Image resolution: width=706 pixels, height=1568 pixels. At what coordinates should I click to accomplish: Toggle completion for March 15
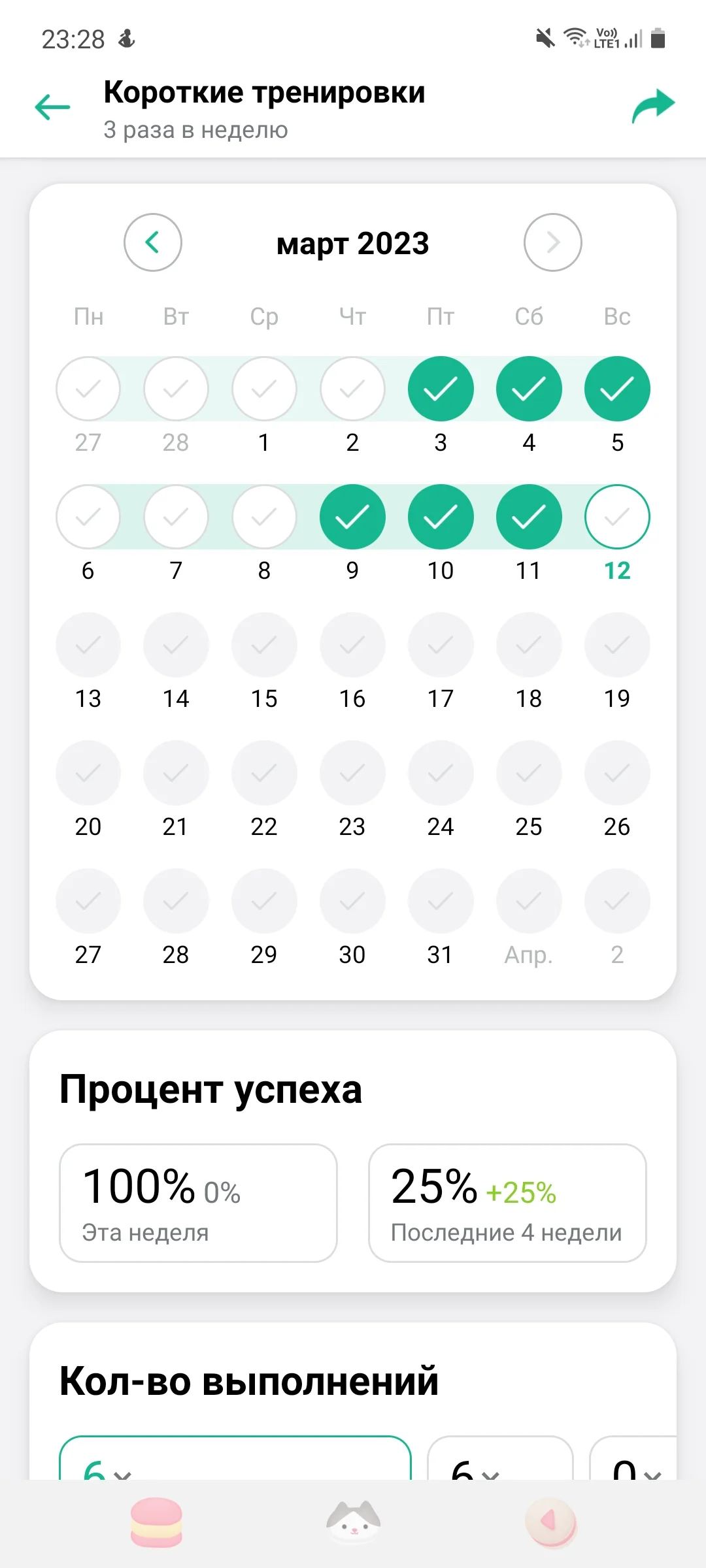[x=263, y=645]
